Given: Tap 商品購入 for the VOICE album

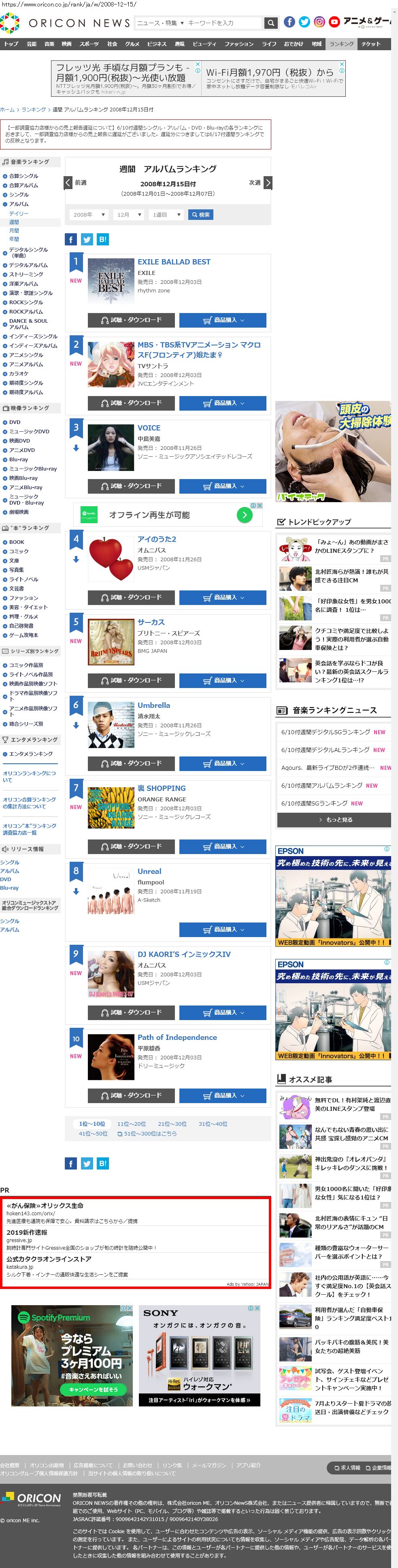Looking at the screenshot, I should [223, 486].
